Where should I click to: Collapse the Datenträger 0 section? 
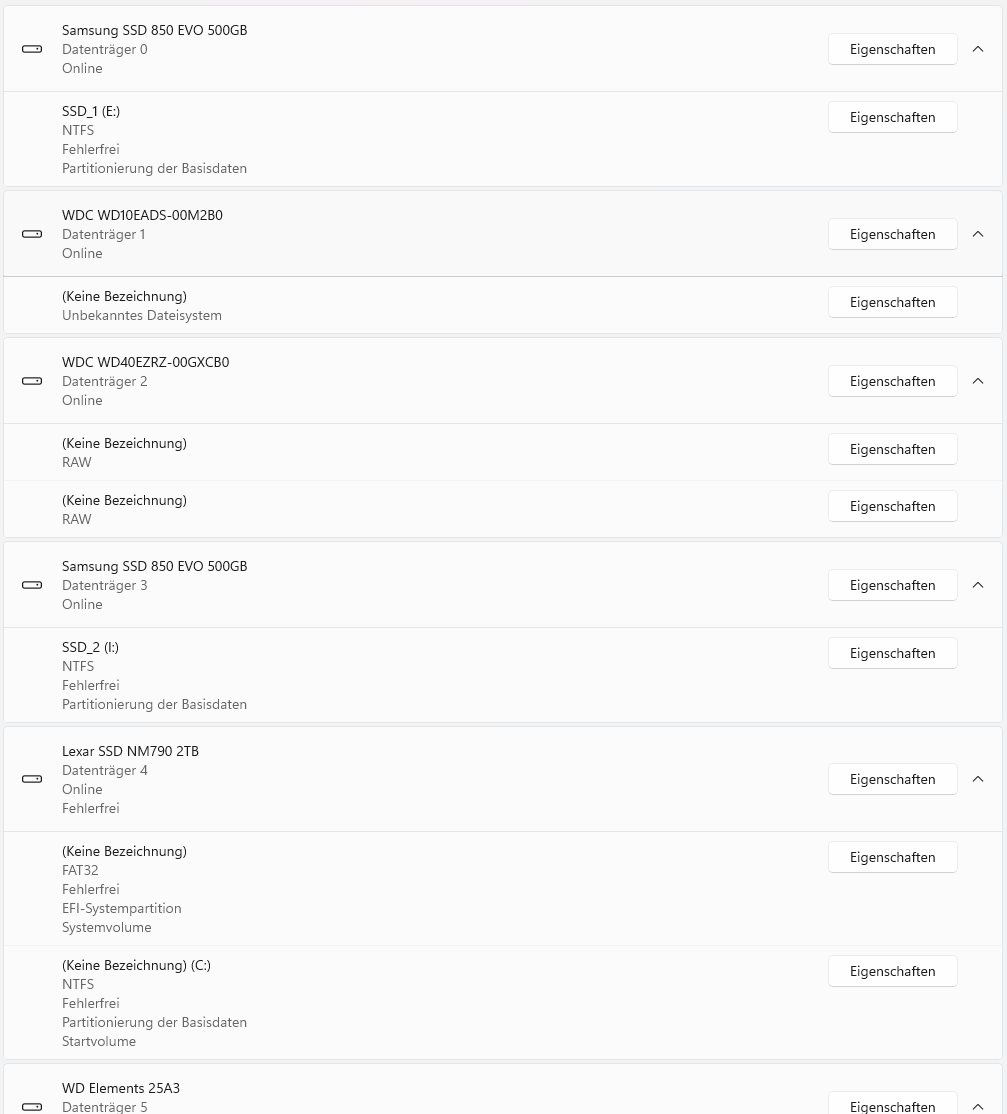(978, 49)
